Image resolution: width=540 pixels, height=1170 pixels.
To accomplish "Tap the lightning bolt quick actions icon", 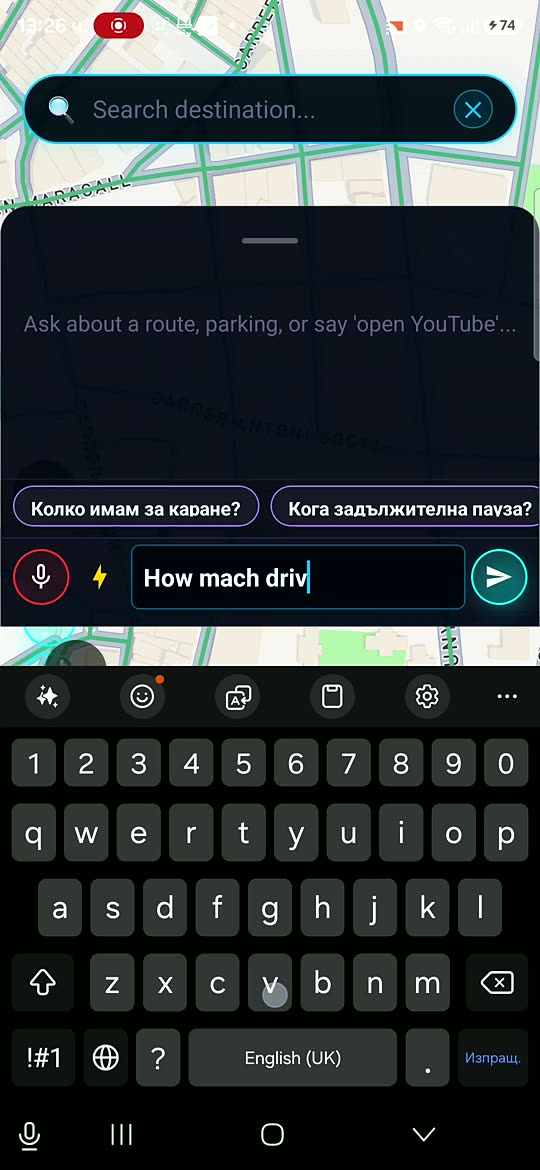I will click(x=99, y=577).
